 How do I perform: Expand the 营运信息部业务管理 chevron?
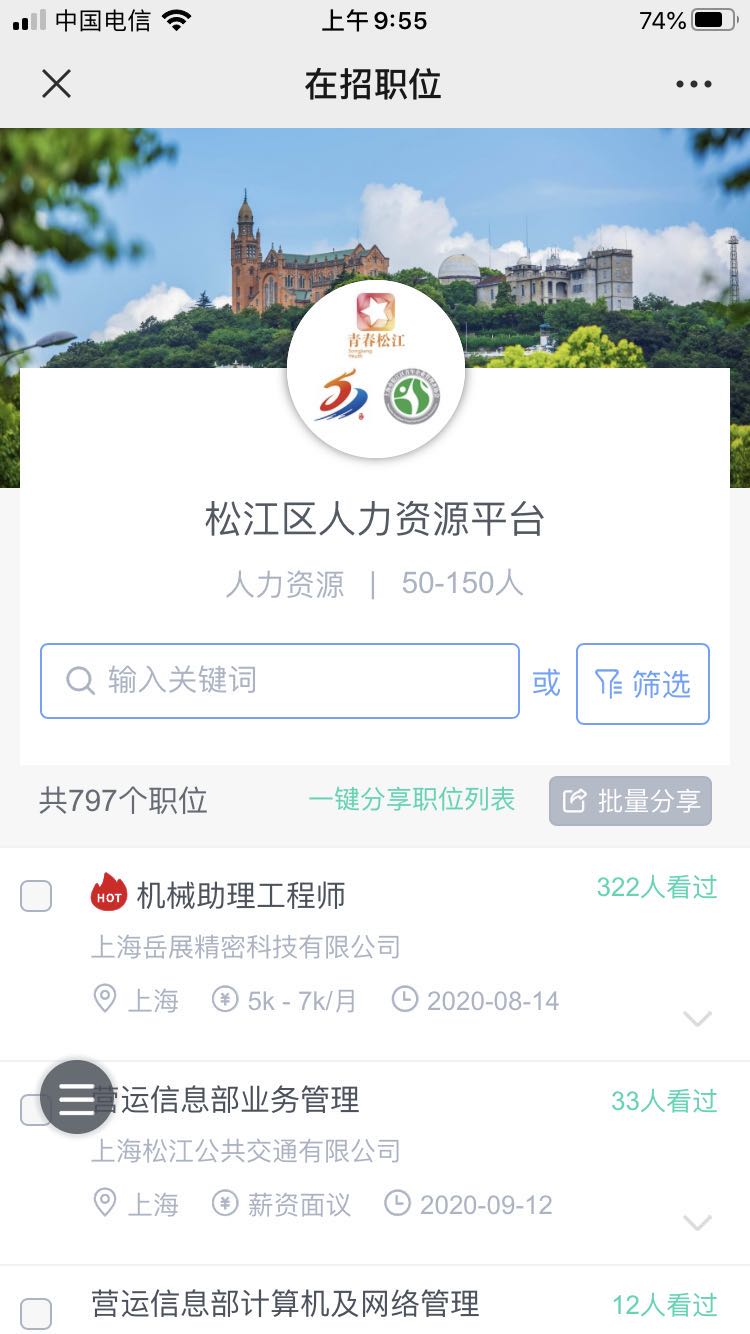(697, 1223)
